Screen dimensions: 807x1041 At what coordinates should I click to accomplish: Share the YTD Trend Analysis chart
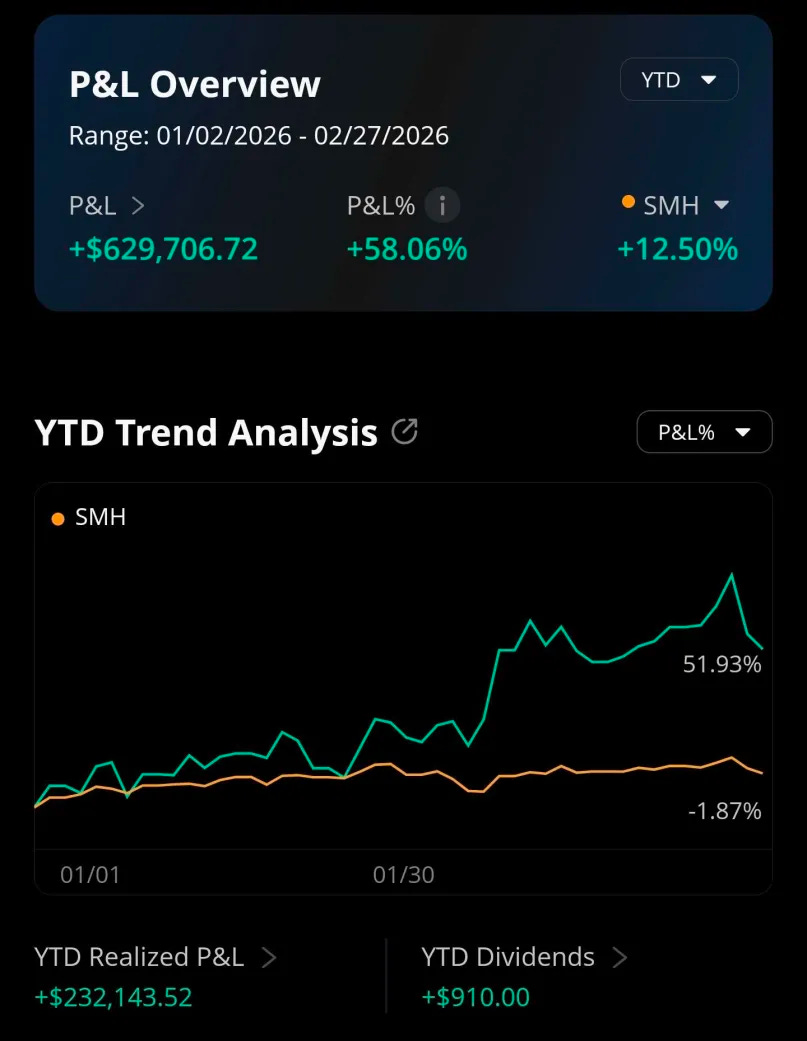pyautogui.click(x=404, y=432)
